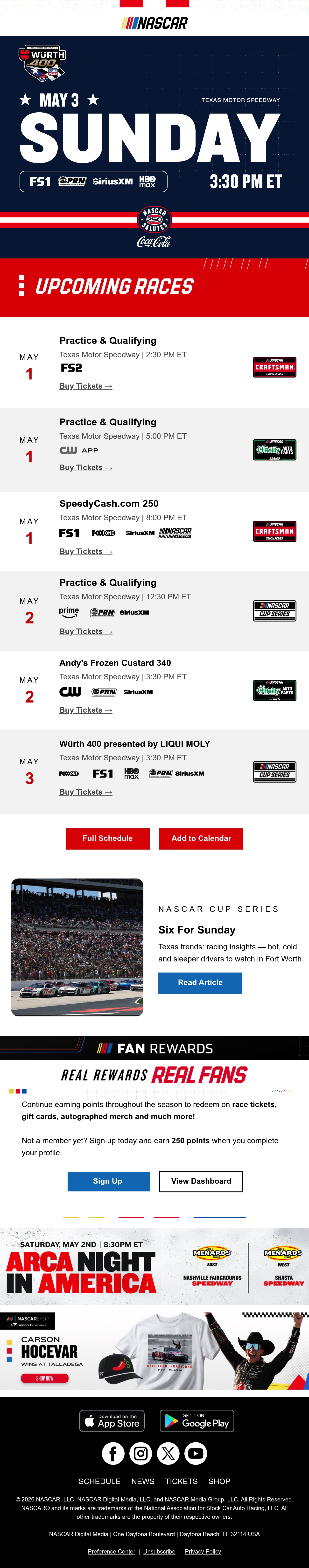Visit NASCAR's Facebook page
Viewport: 309px width, 1568px height.
click(x=113, y=1453)
